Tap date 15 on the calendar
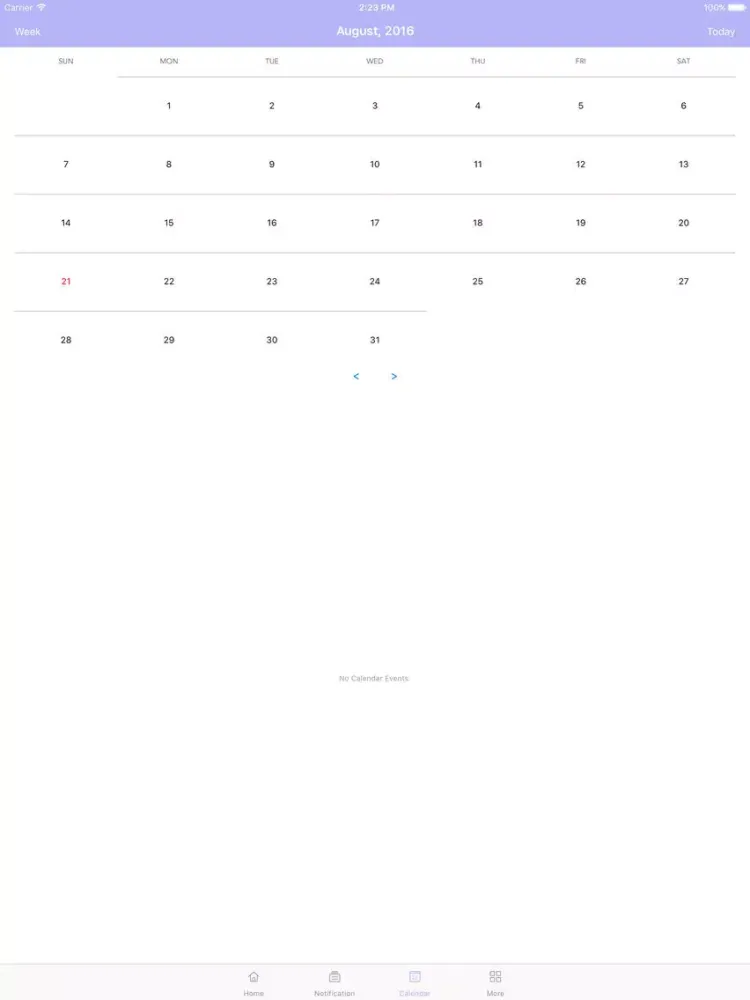This screenshot has height=1000, width=750. pos(169,223)
